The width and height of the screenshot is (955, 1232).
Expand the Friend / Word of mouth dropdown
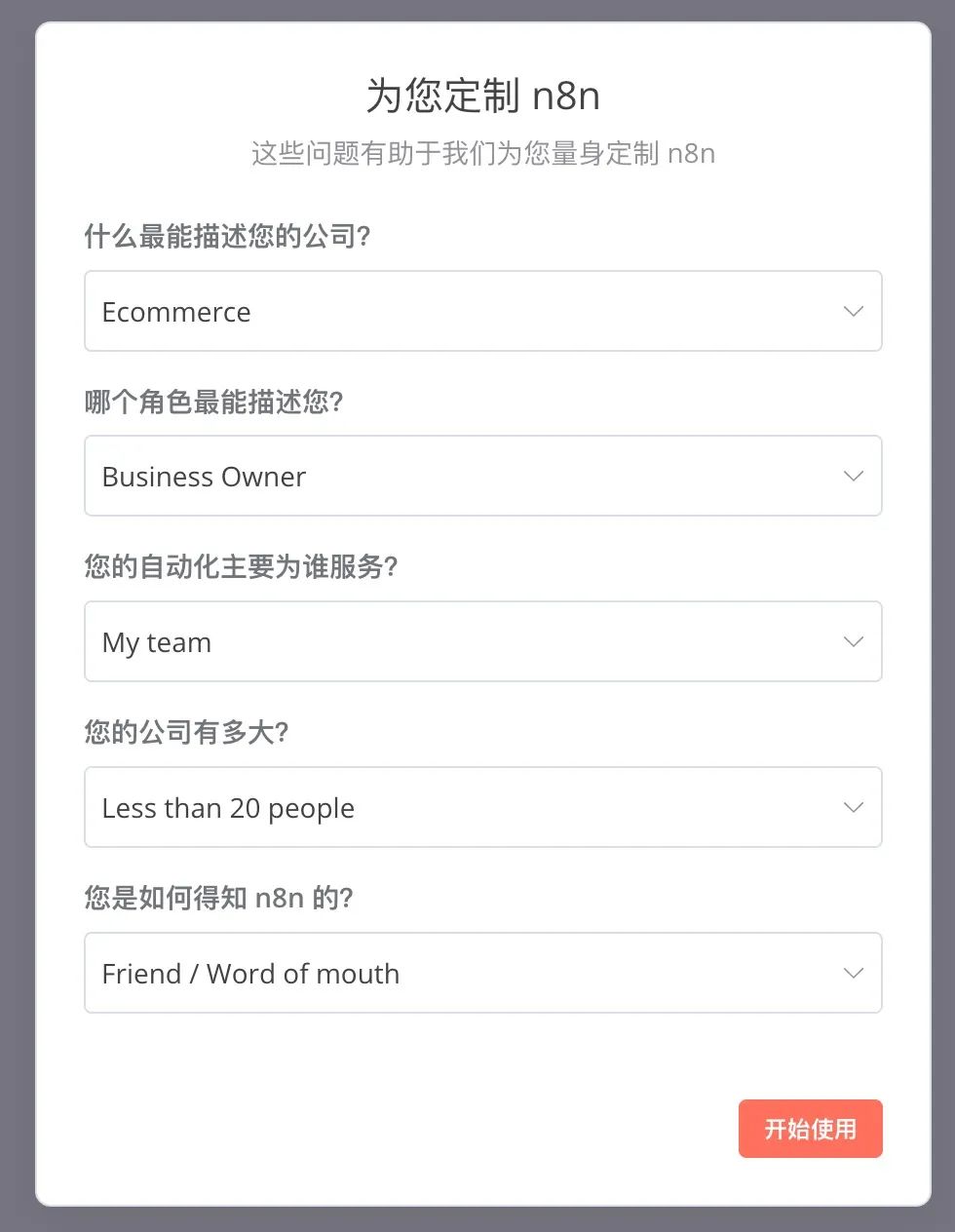(482, 973)
